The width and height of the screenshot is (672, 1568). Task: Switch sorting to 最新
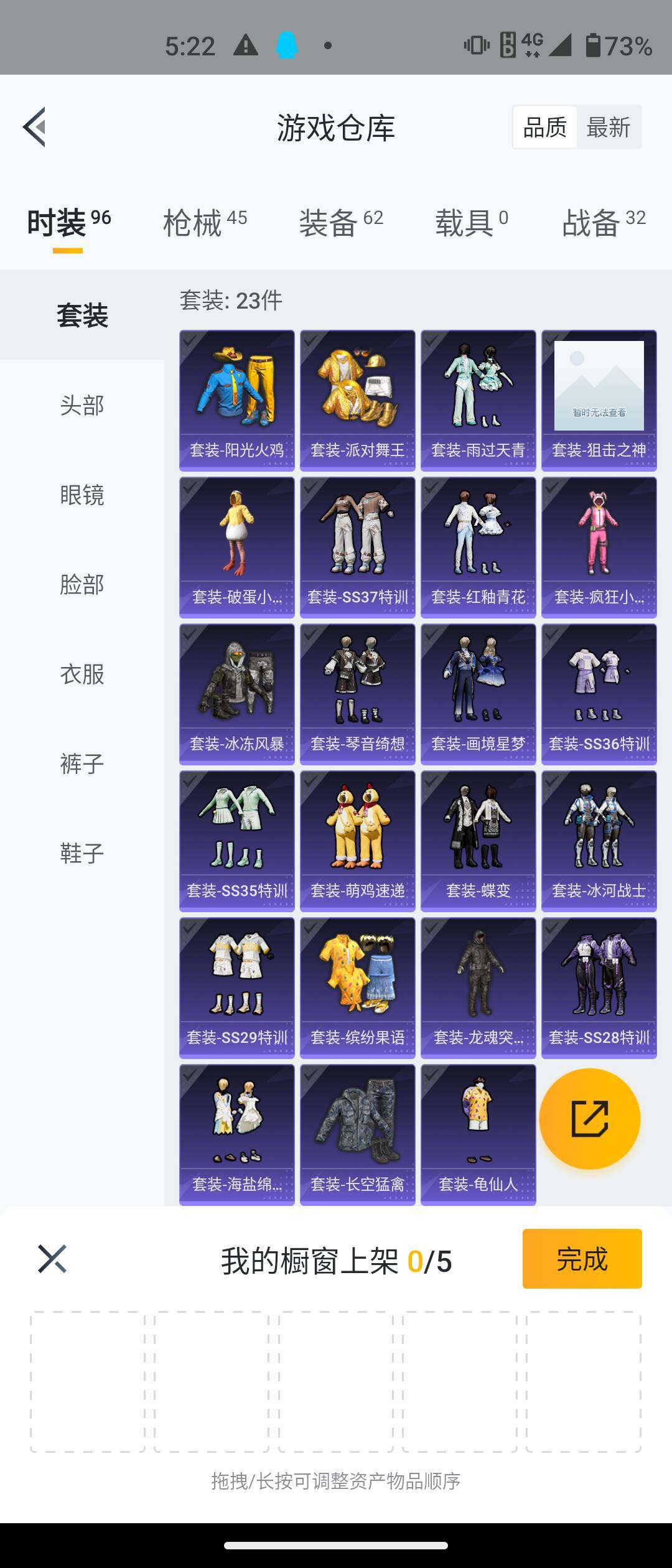(x=608, y=126)
